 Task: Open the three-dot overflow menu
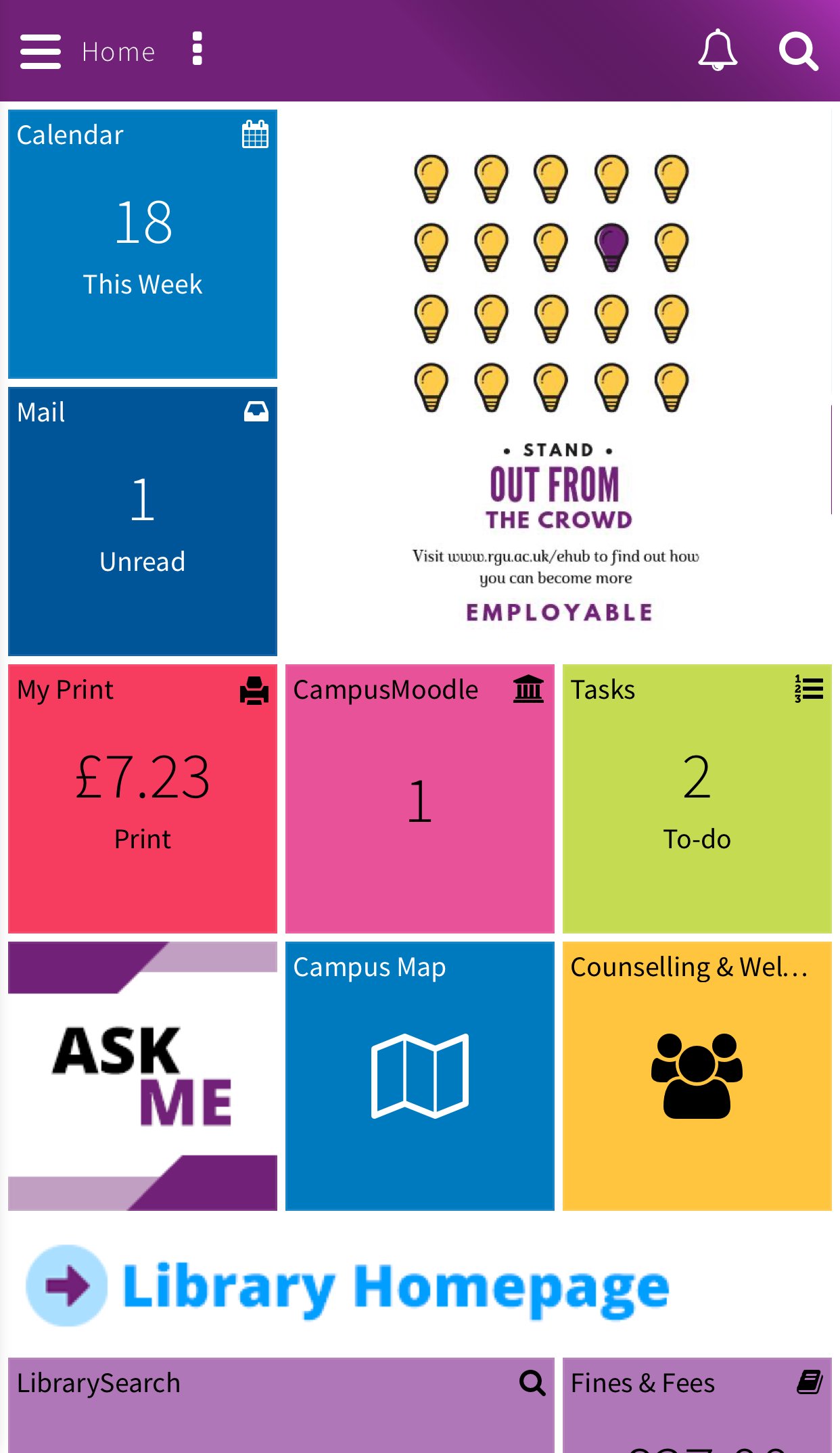197,49
